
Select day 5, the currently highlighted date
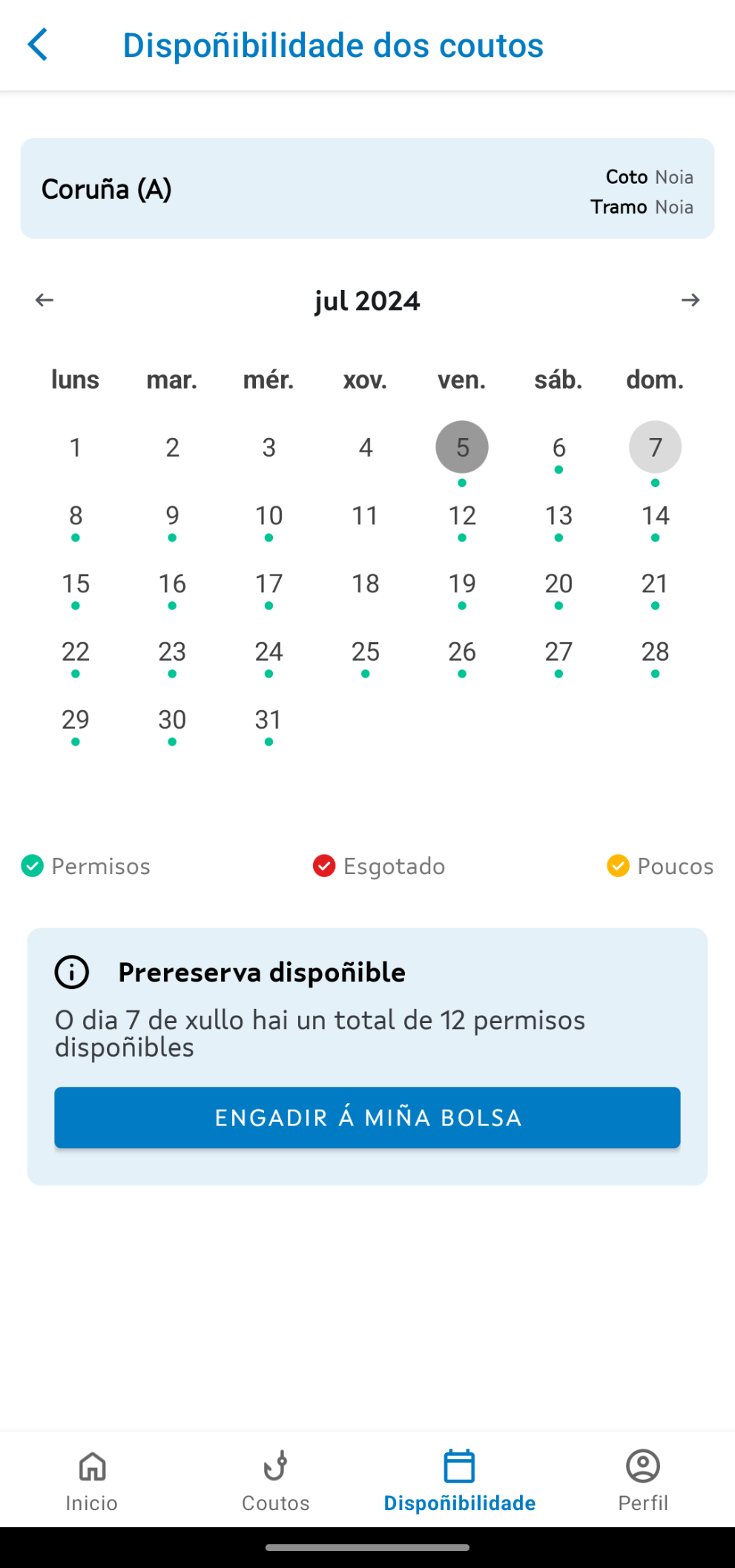click(x=461, y=446)
